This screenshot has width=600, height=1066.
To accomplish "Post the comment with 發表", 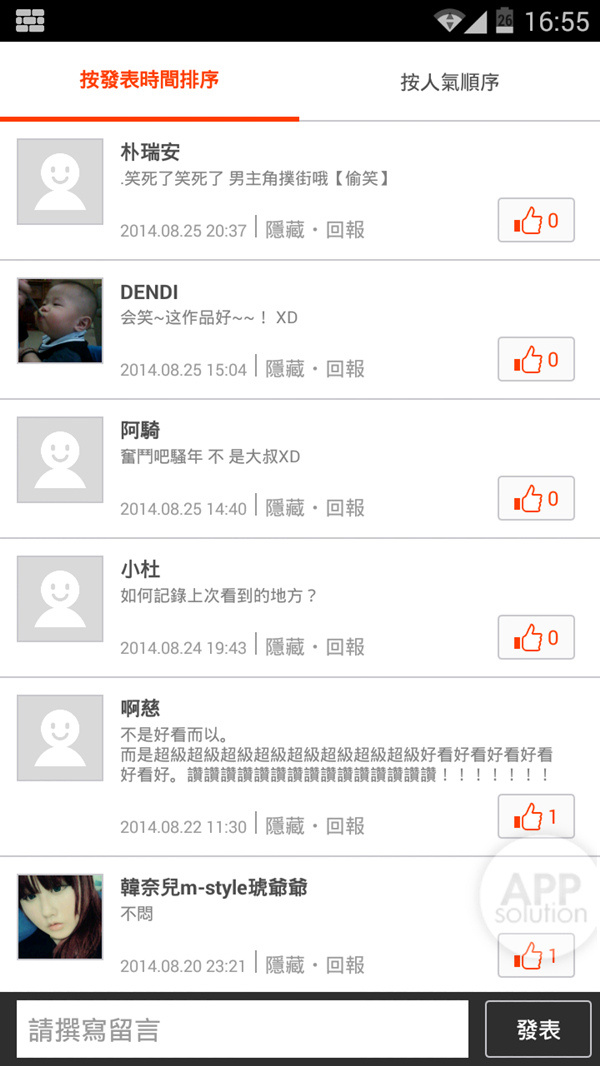I will [538, 1030].
